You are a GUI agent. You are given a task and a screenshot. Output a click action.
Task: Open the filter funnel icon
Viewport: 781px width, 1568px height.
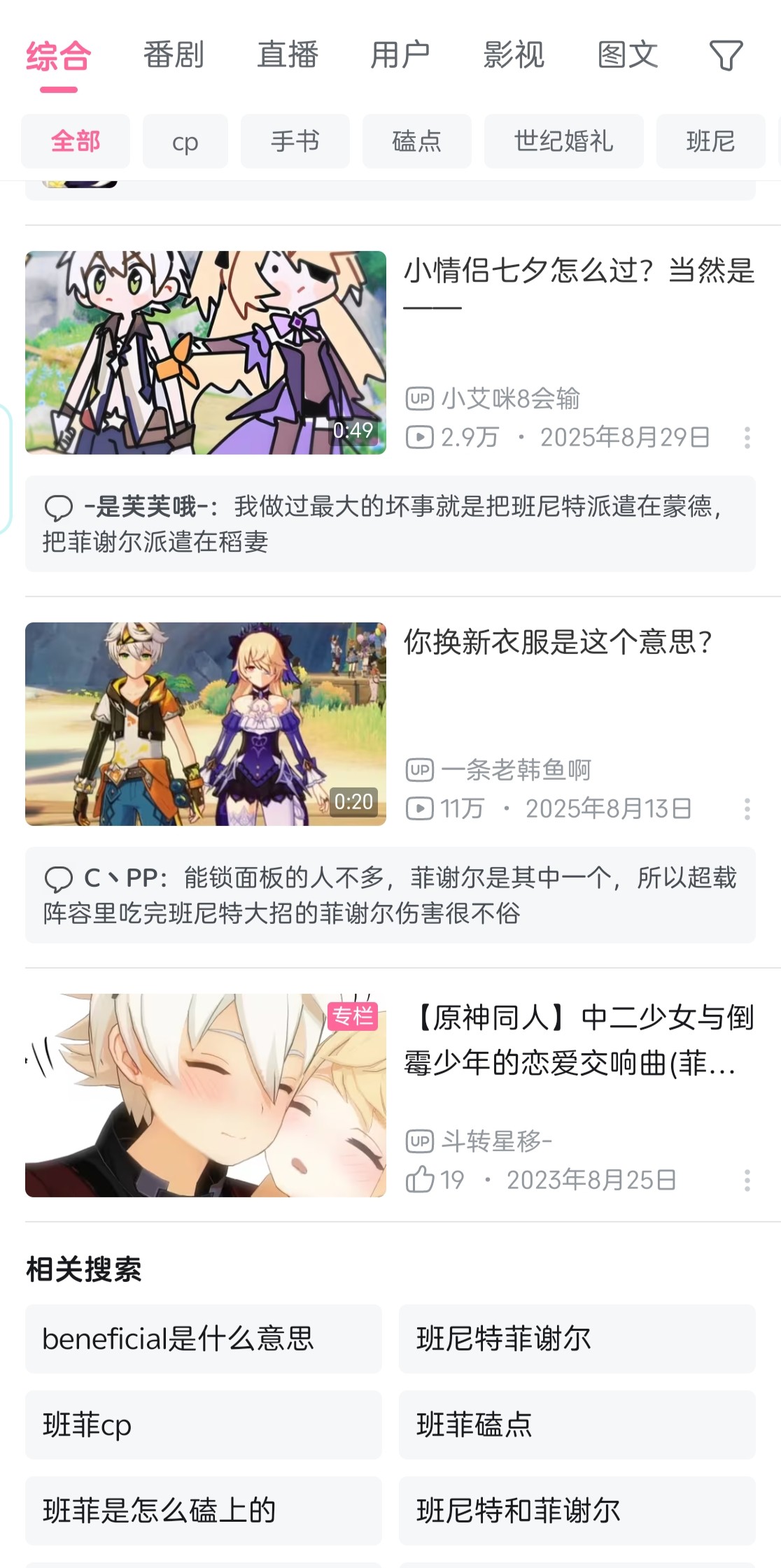click(x=726, y=55)
